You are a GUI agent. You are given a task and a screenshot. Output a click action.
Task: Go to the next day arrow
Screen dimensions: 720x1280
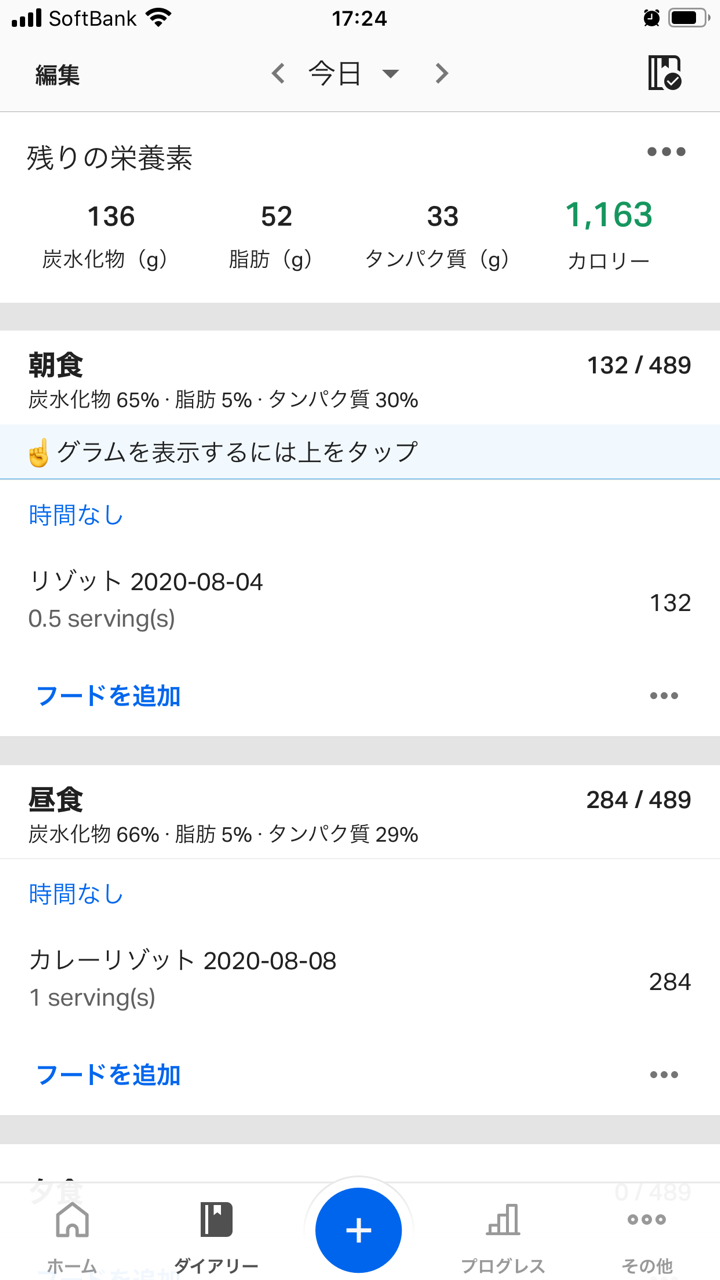[x=442, y=74]
